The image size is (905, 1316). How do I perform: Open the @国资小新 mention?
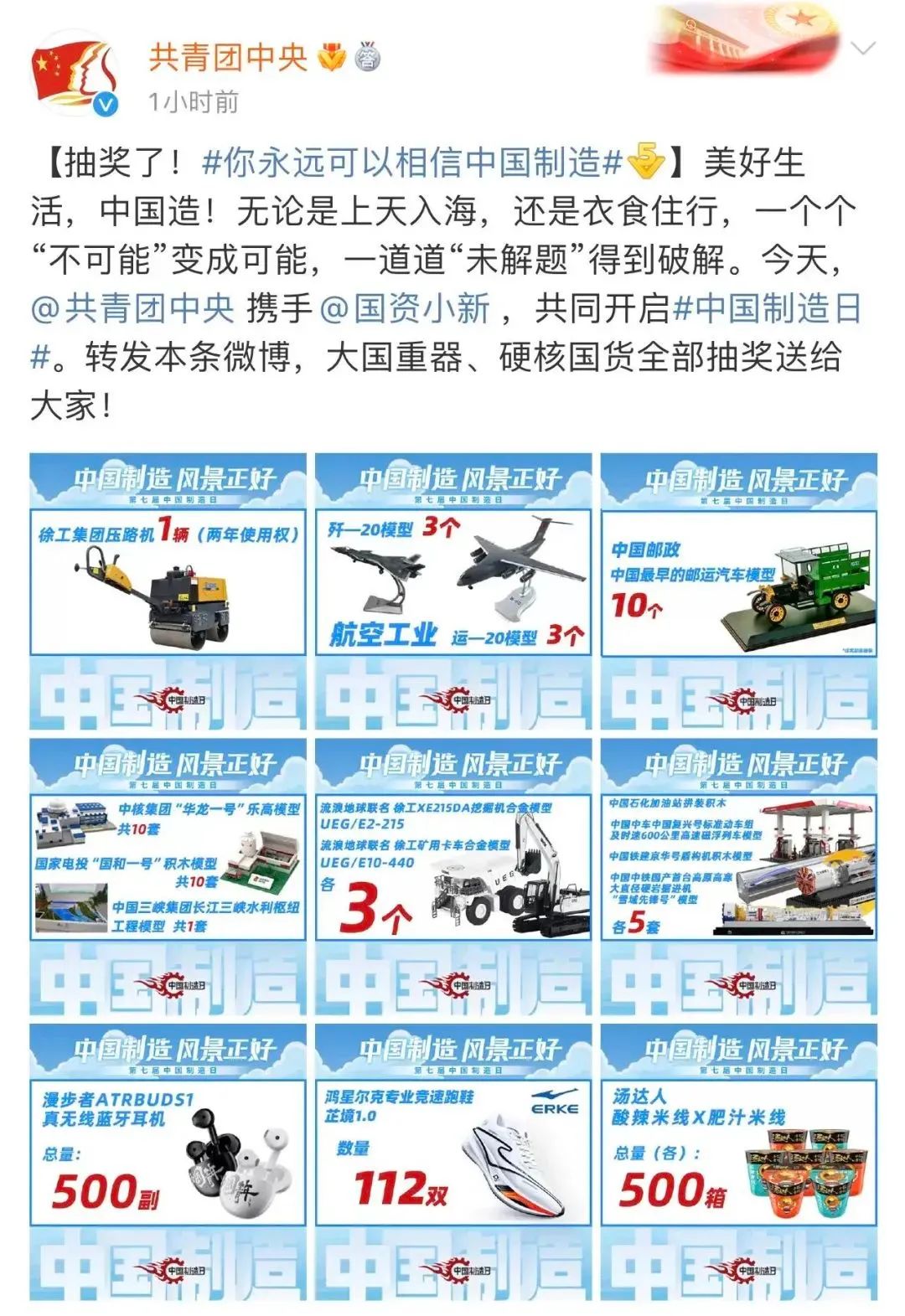coord(405,308)
